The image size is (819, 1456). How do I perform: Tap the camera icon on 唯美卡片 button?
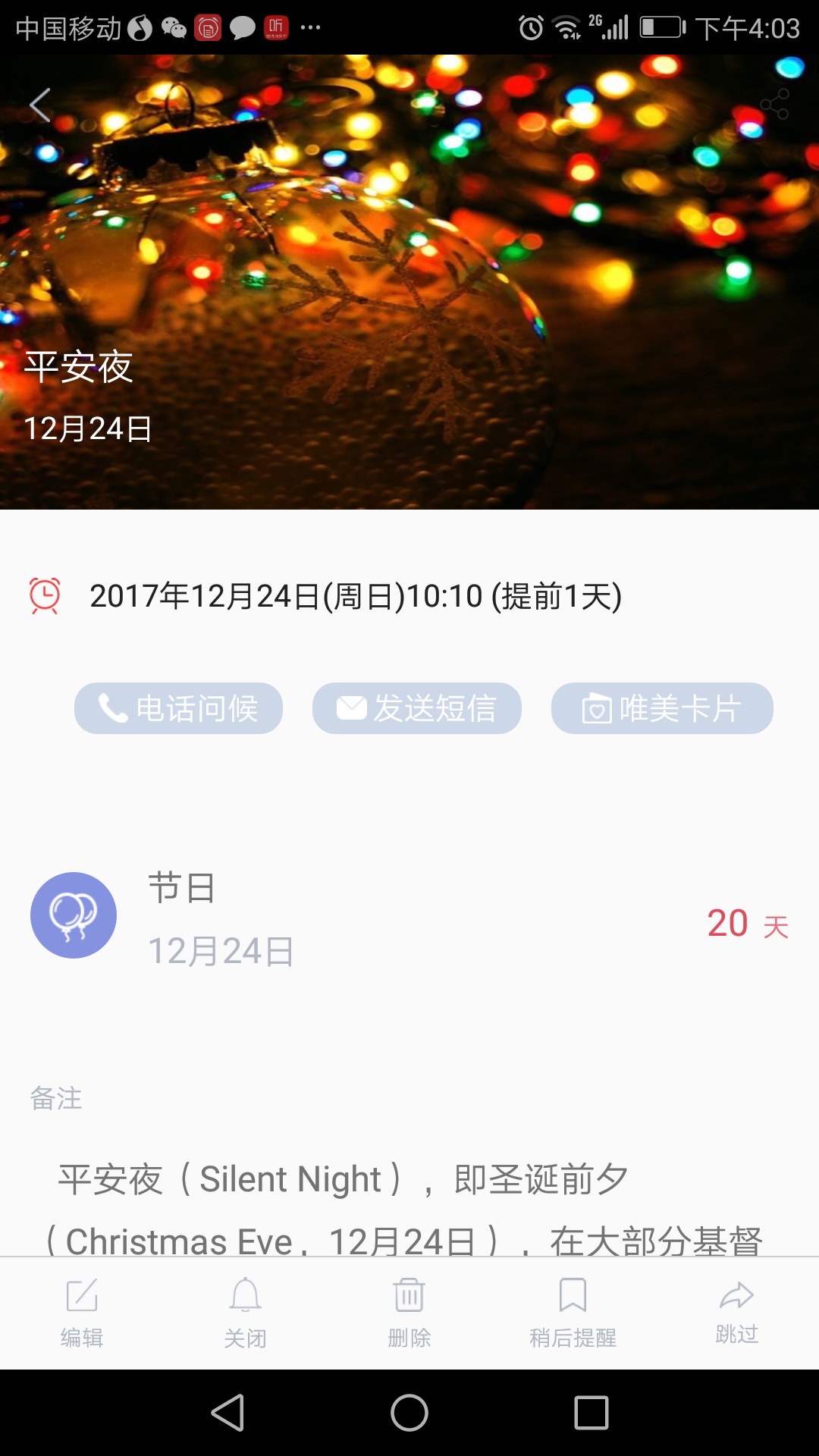[x=595, y=708]
